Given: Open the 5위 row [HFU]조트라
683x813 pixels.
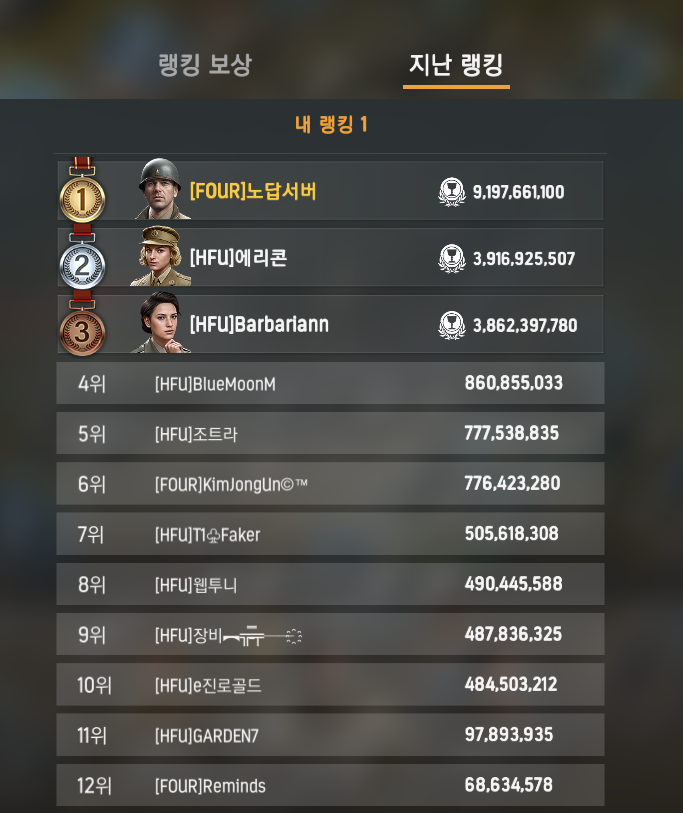Looking at the screenshot, I should 330,433.
